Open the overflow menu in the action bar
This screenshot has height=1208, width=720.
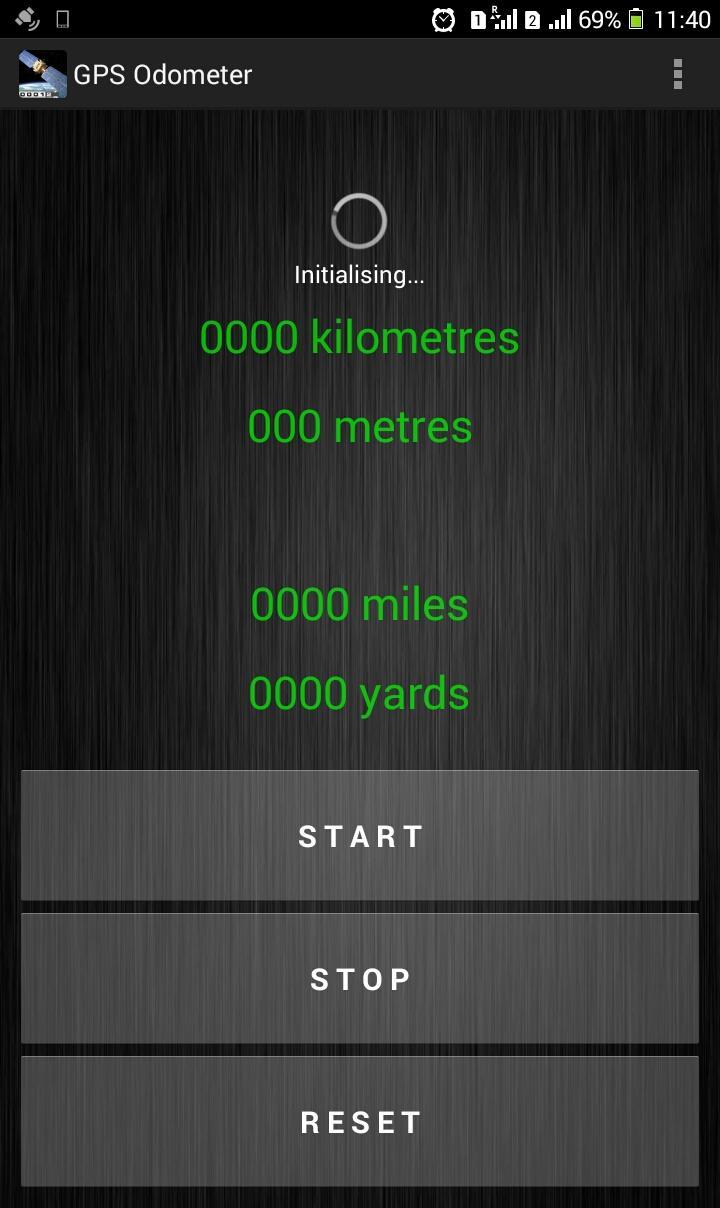click(678, 73)
